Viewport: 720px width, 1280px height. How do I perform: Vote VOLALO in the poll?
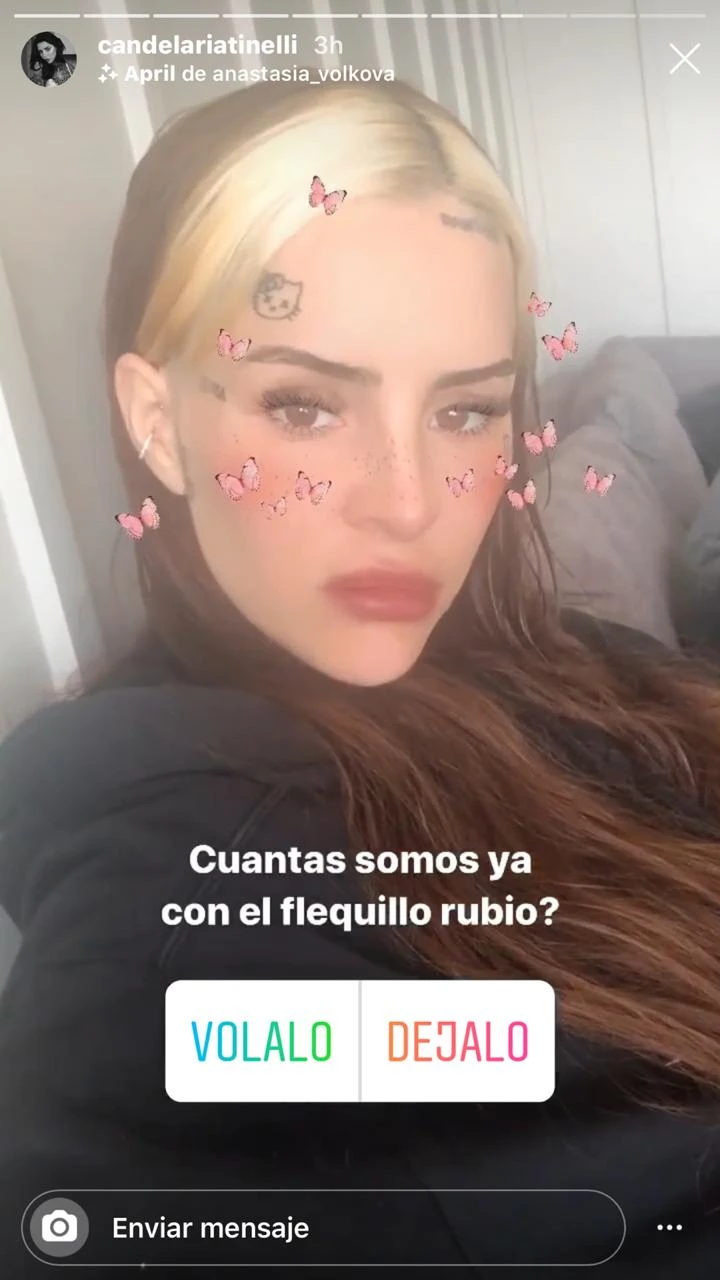point(262,1041)
